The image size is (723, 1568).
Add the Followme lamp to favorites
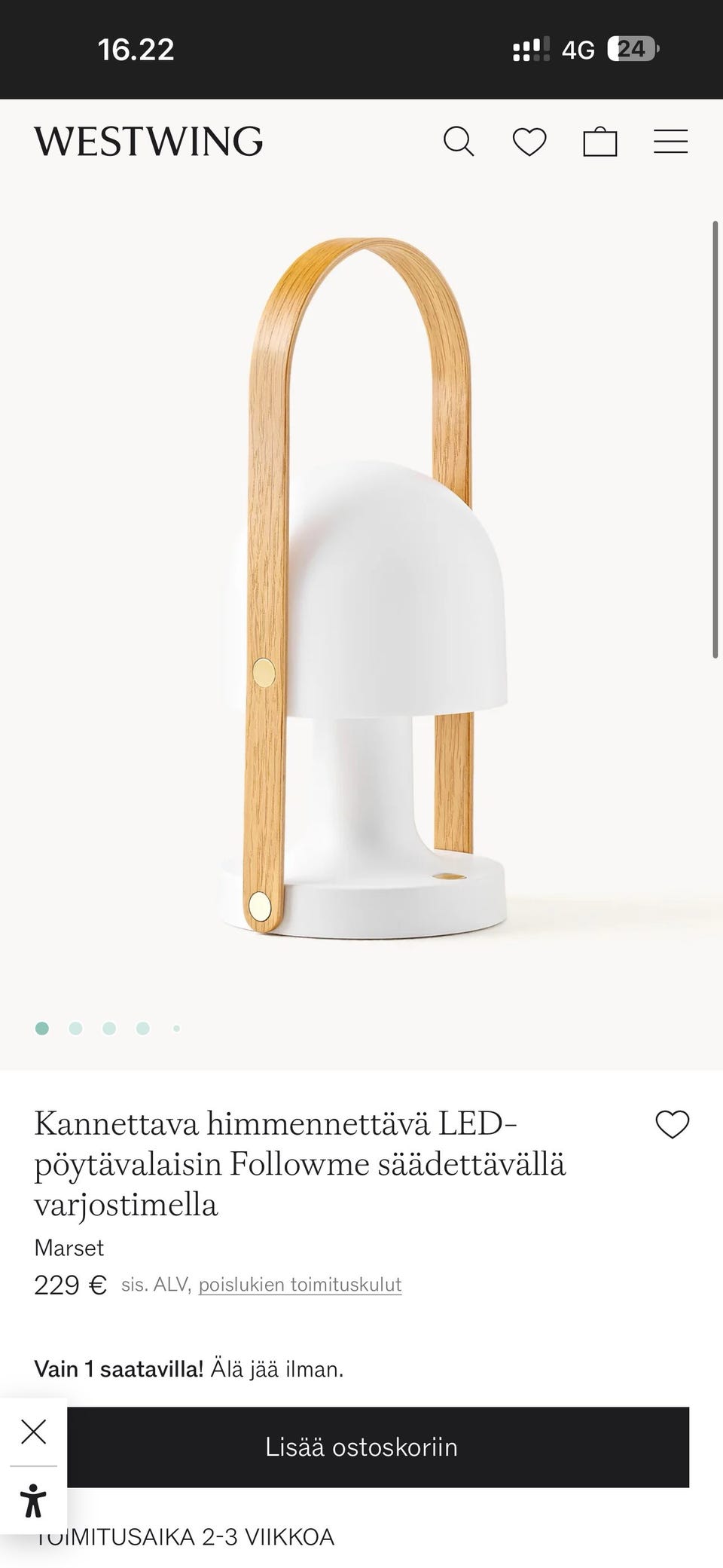pyautogui.click(x=671, y=1124)
